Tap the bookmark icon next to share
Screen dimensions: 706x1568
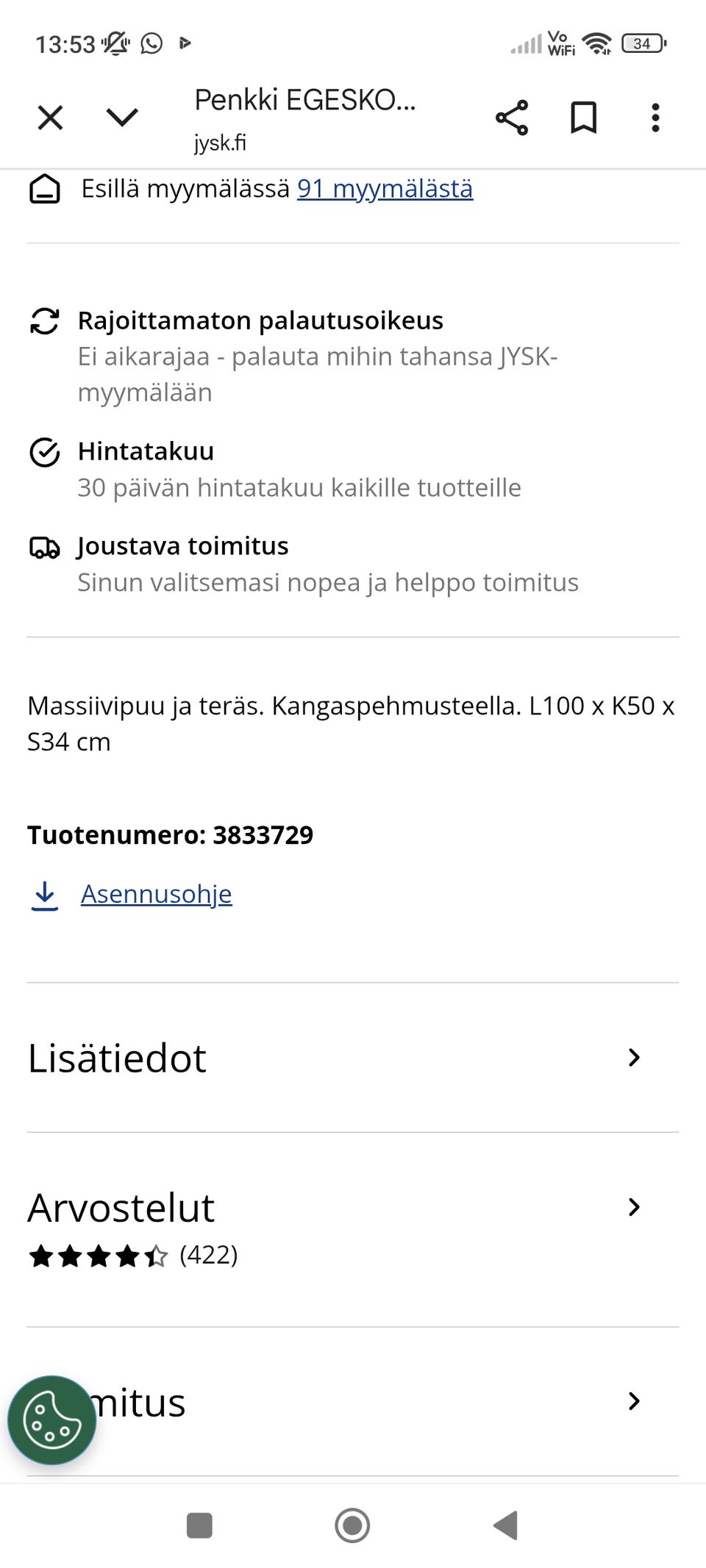pos(583,118)
